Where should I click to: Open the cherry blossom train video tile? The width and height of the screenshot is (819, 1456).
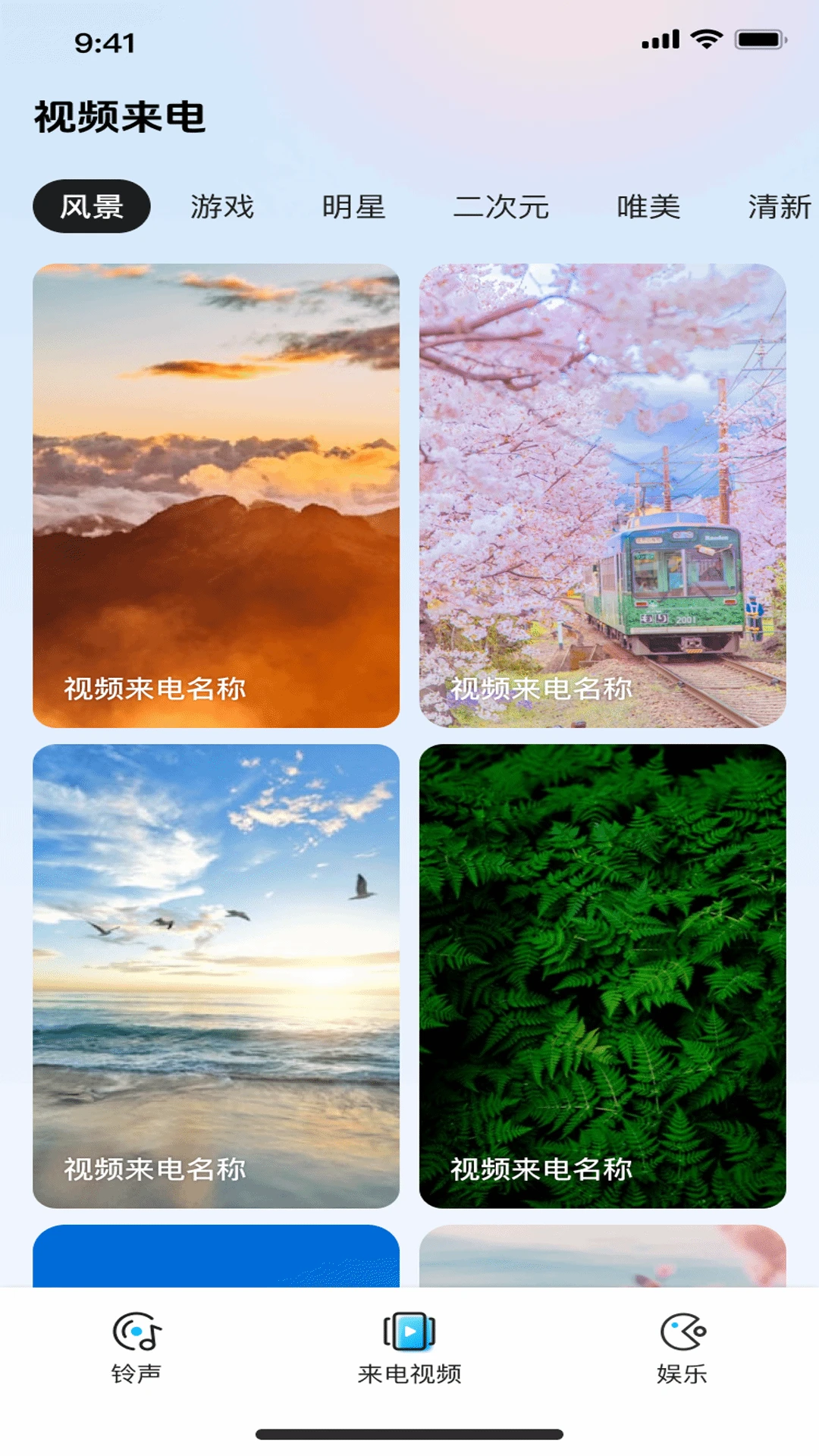pos(603,496)
